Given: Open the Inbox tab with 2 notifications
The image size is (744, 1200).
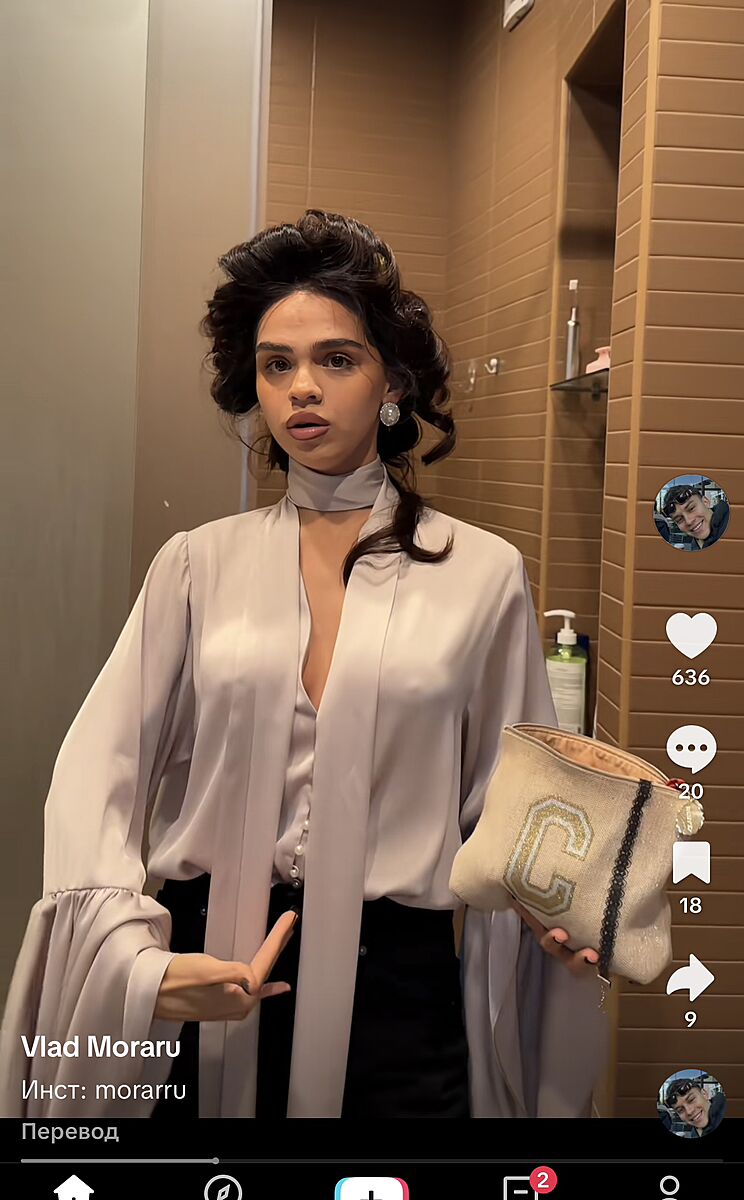Looking at the screenshot, I should (x=521, y=1188).
